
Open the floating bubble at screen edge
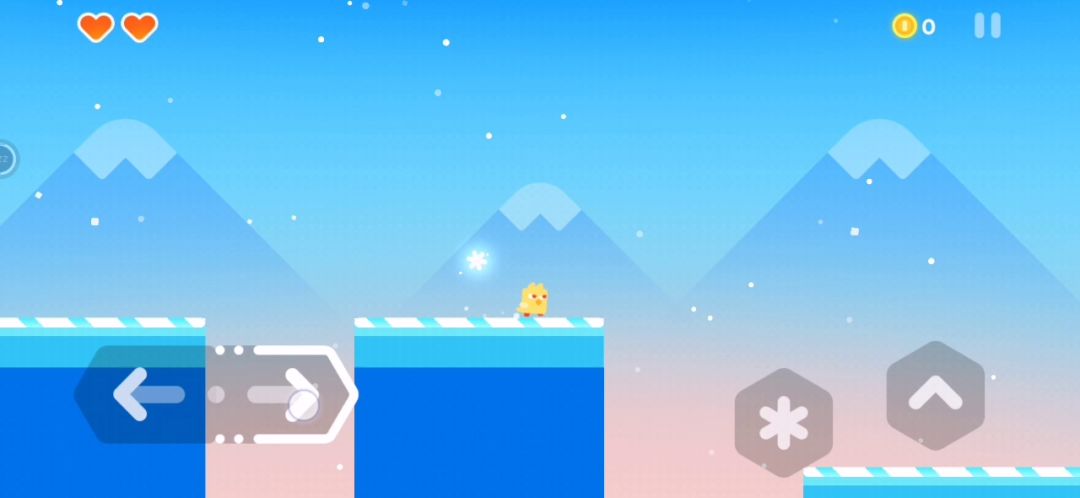(5, 159)
